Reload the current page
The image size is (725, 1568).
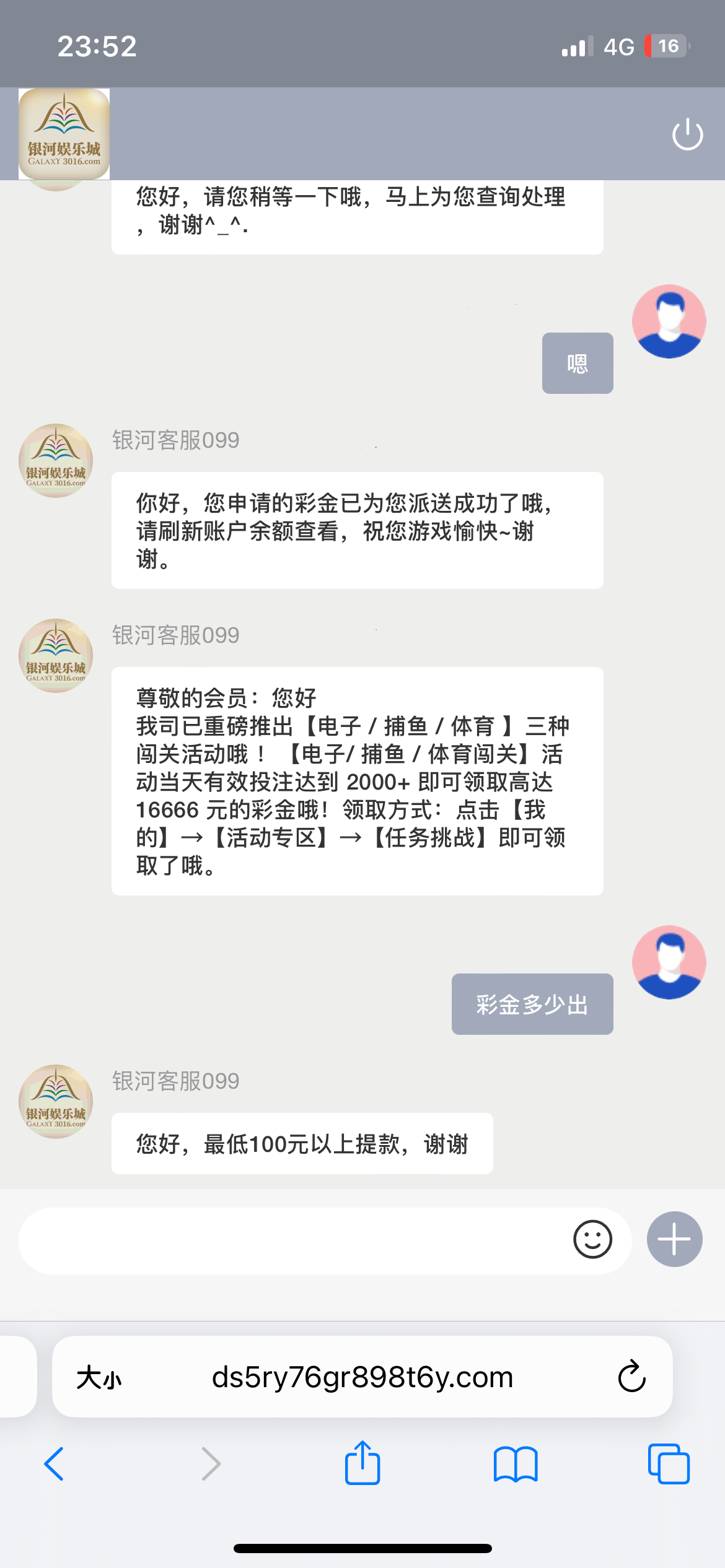pos(631,1377)
